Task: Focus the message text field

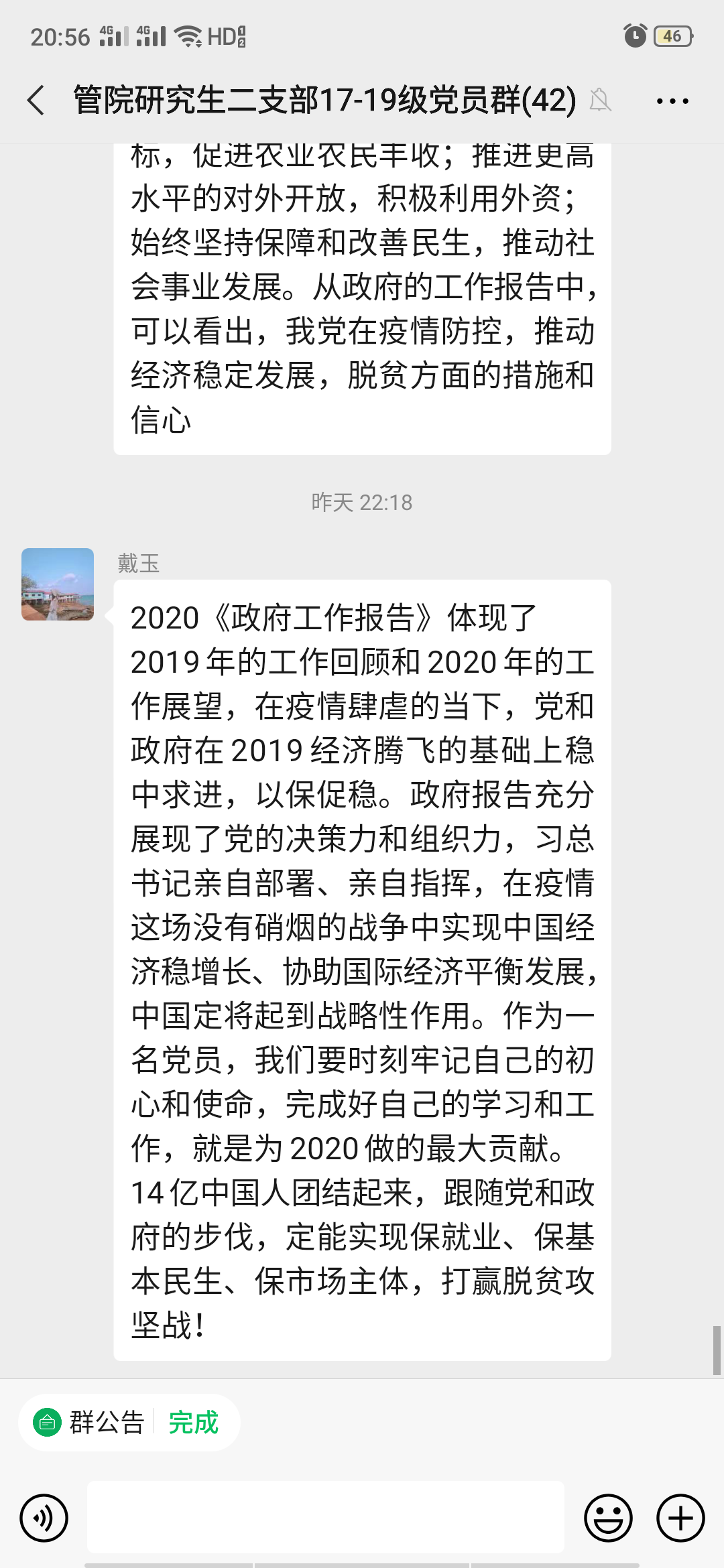Action: tap(326, 1517)
